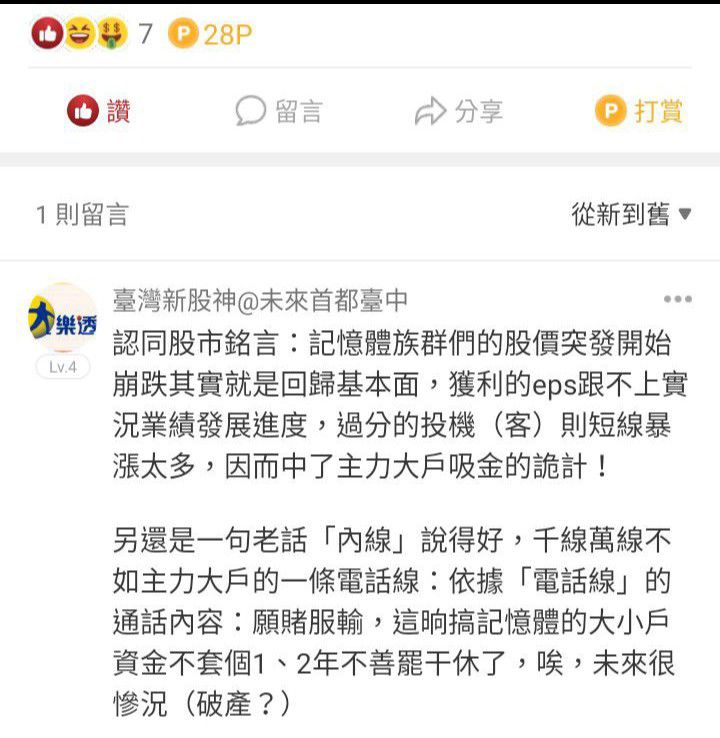720x738 pixels.
Task: Like the post with 讚 button
Action: point(98,111)
